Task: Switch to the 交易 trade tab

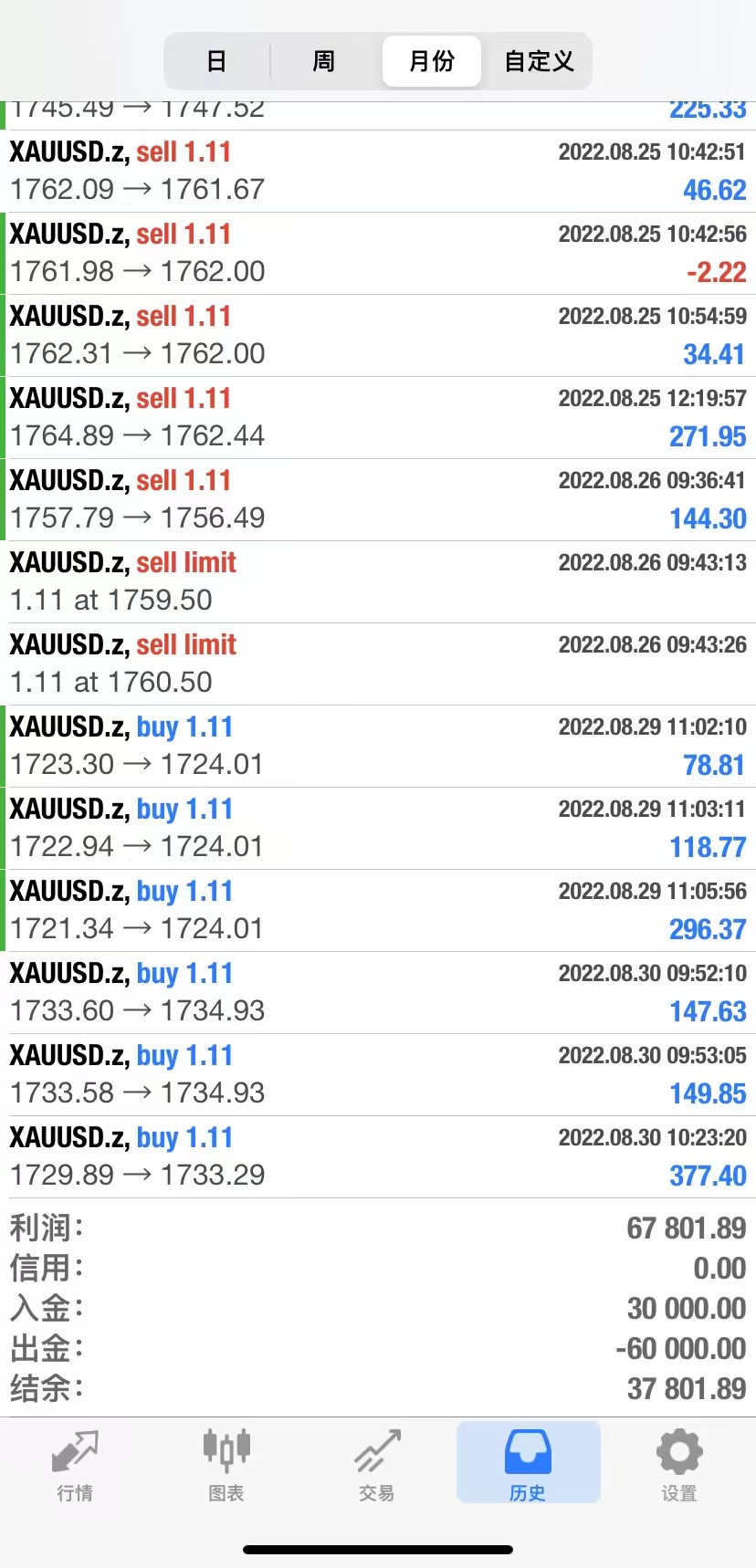Action: 377,1464
